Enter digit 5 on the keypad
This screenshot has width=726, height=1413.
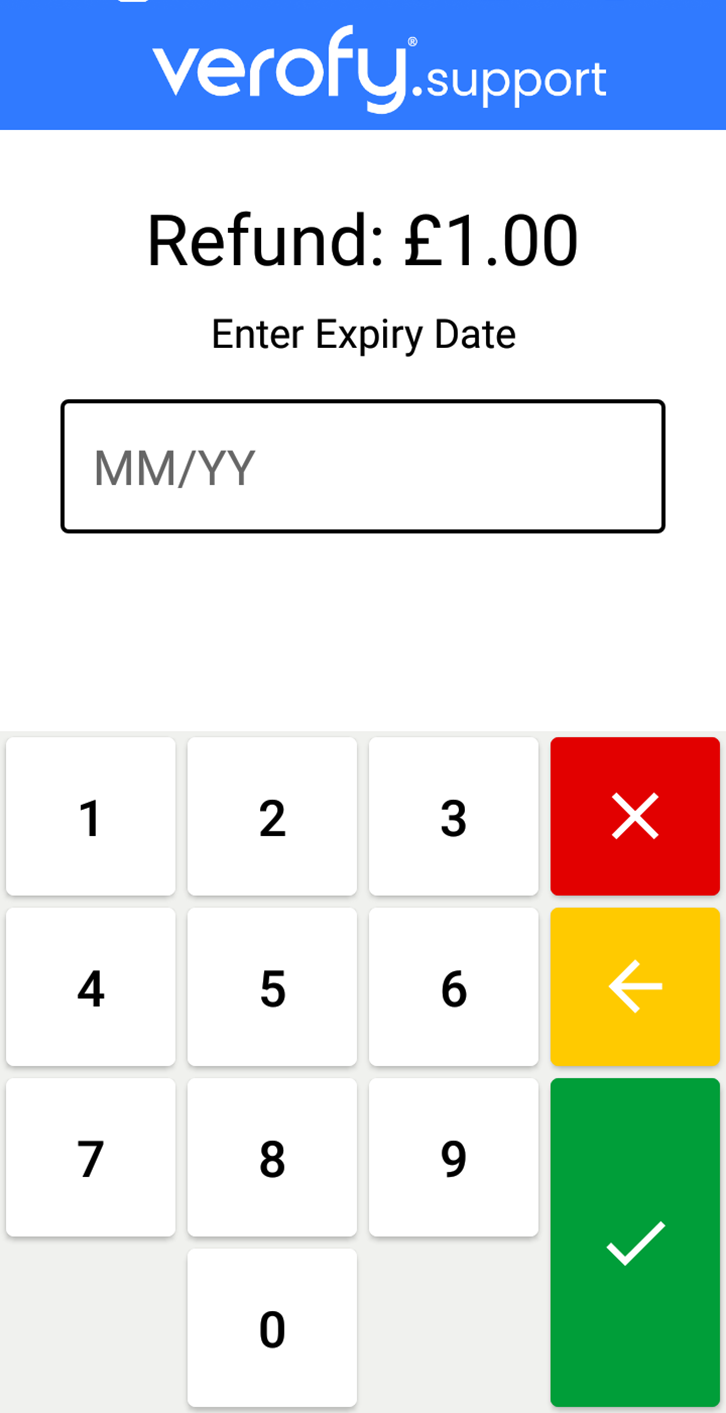point(272,988)
